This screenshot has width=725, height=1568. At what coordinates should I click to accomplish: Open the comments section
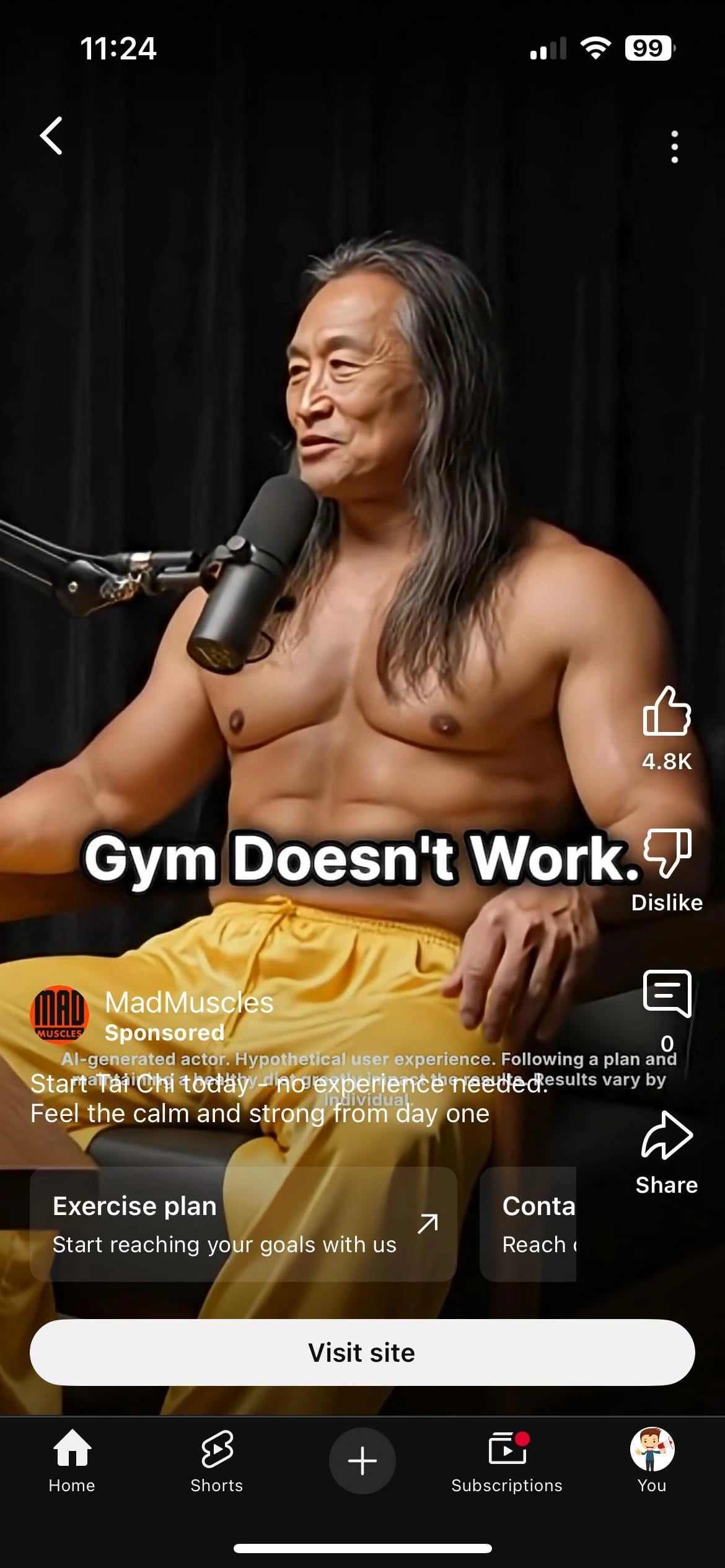click(x=667, y=994)
